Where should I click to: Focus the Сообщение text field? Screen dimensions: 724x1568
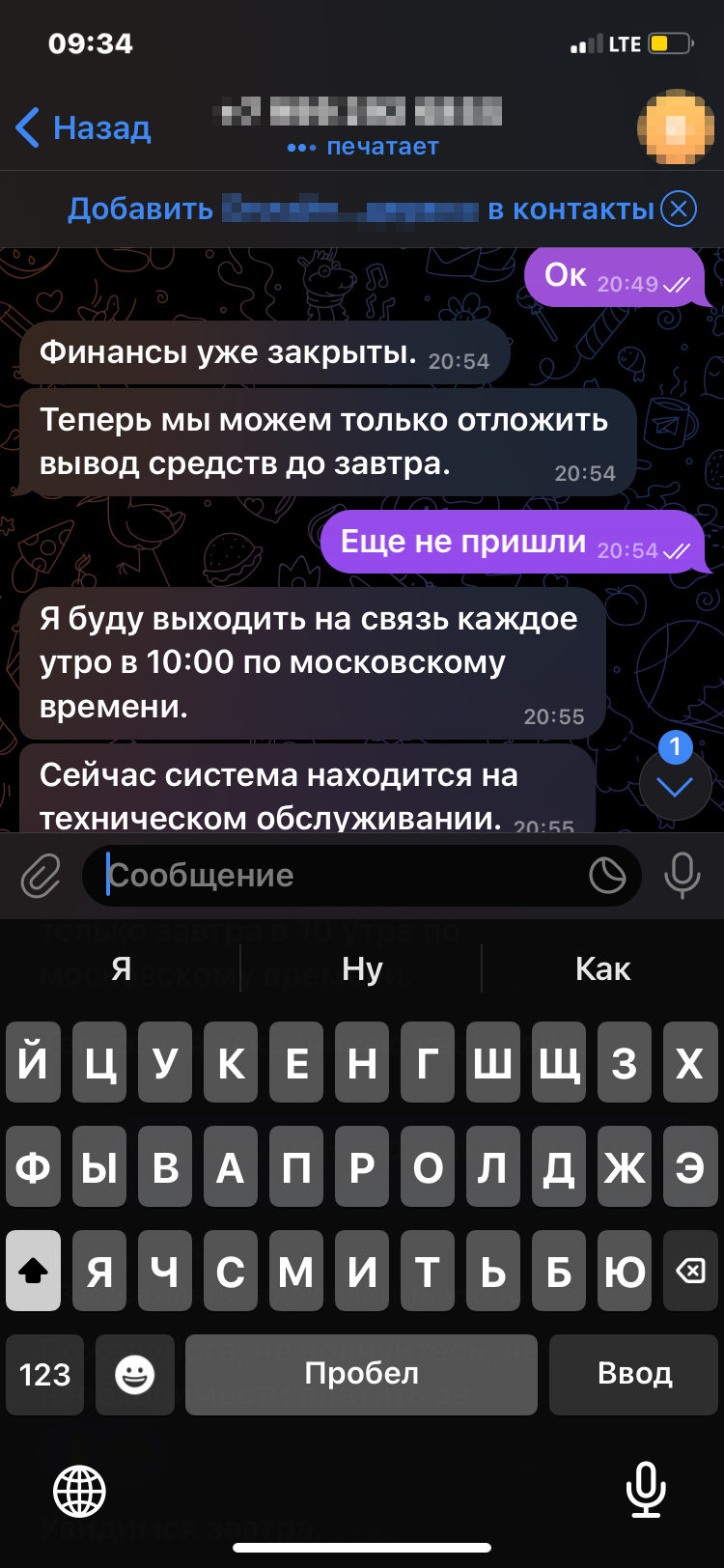click(x=338, y=876)
